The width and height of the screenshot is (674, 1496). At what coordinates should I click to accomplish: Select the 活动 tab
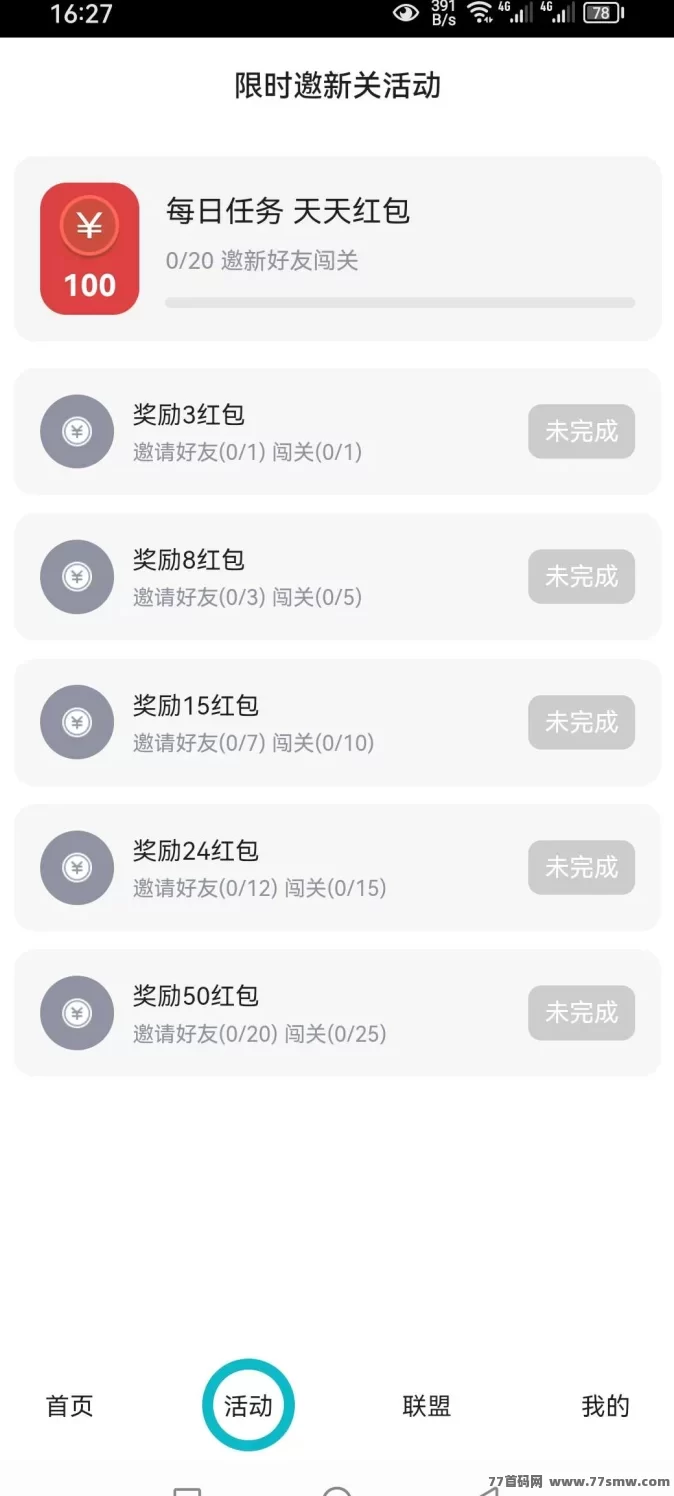[248, 1405]
